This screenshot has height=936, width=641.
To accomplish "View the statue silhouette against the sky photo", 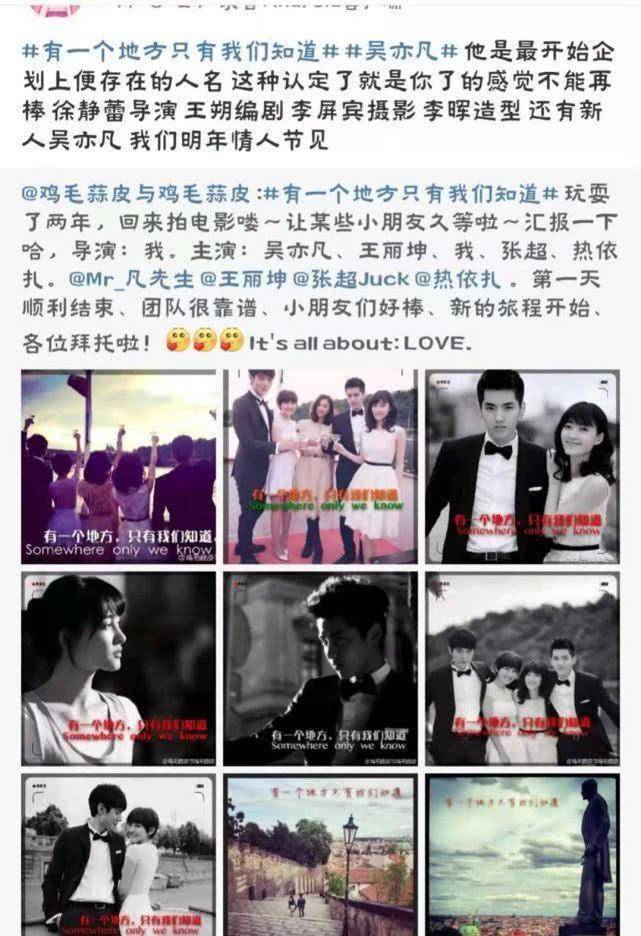I will (521, 855).
